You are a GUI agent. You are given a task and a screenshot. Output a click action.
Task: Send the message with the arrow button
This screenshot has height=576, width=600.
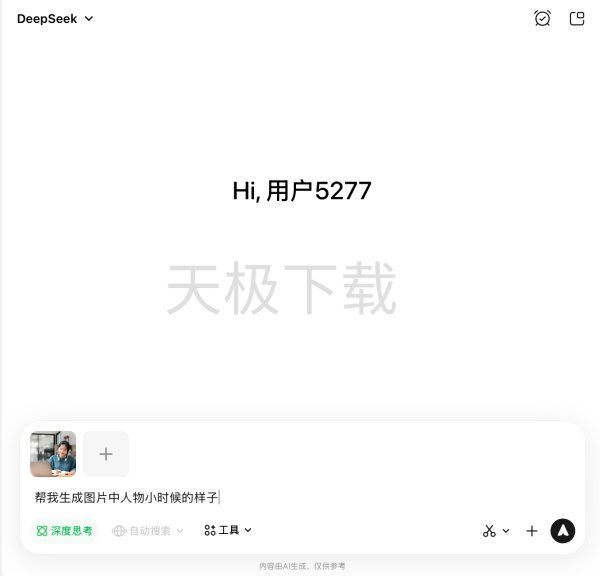click(563, 531)
